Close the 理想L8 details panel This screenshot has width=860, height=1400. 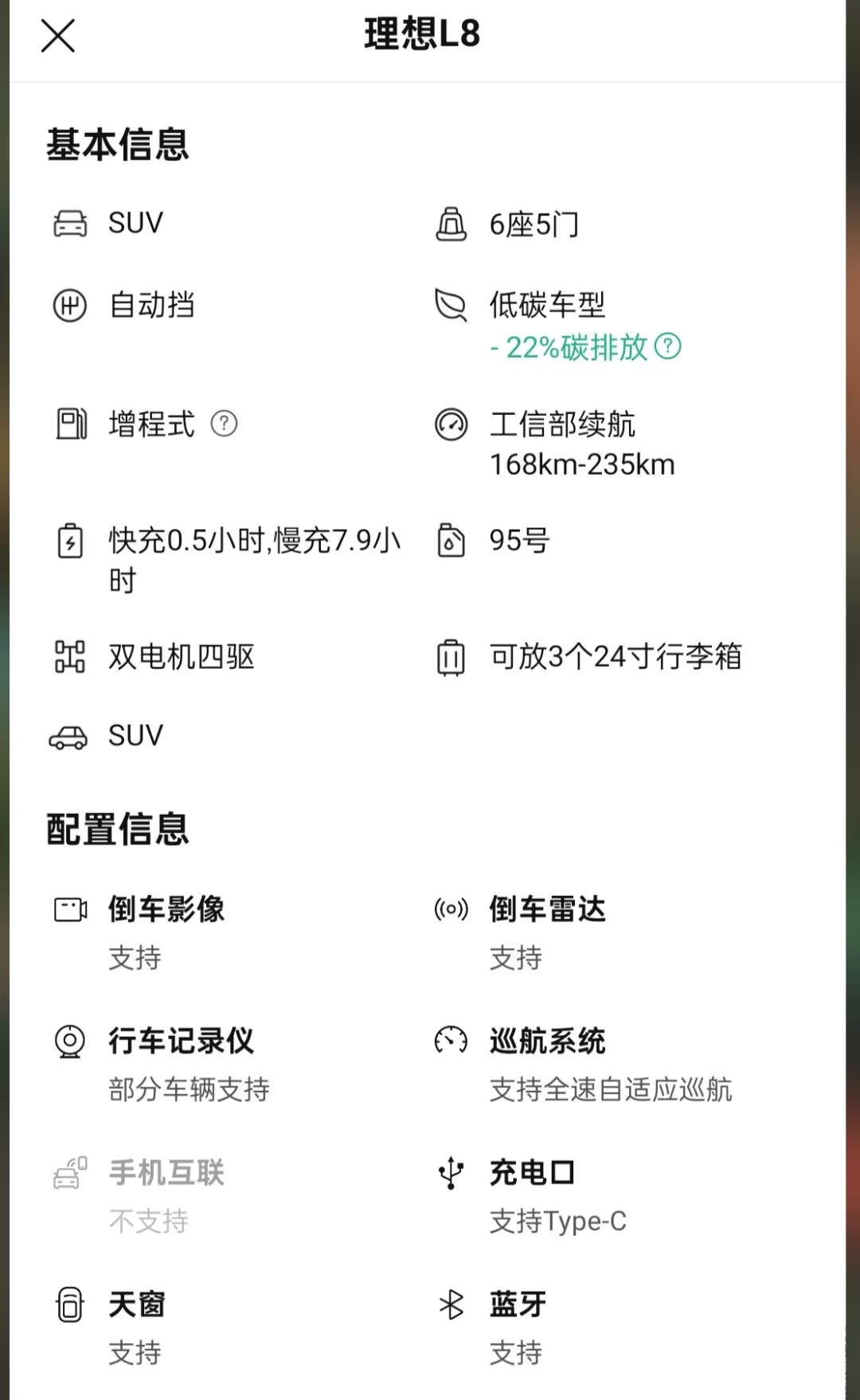58,37
